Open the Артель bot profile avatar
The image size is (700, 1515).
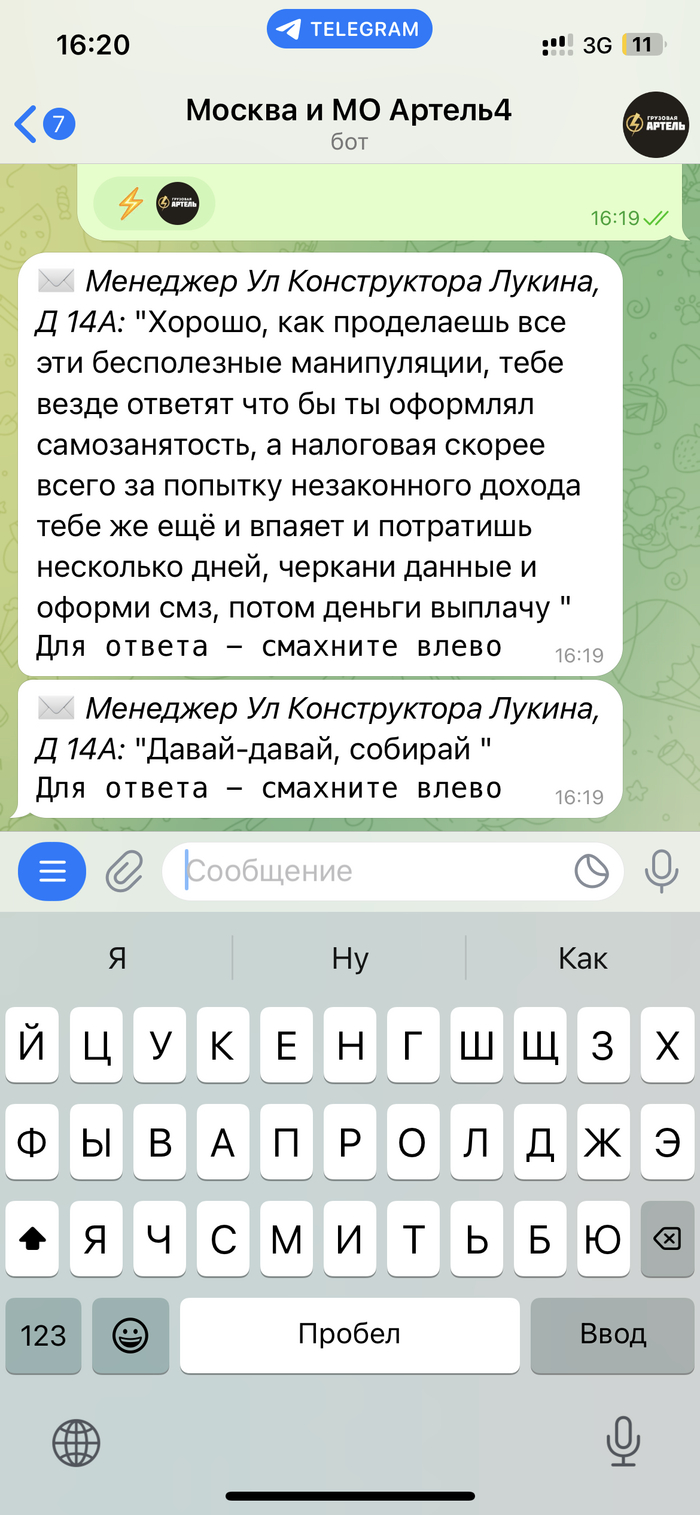[x=655, y=124]
